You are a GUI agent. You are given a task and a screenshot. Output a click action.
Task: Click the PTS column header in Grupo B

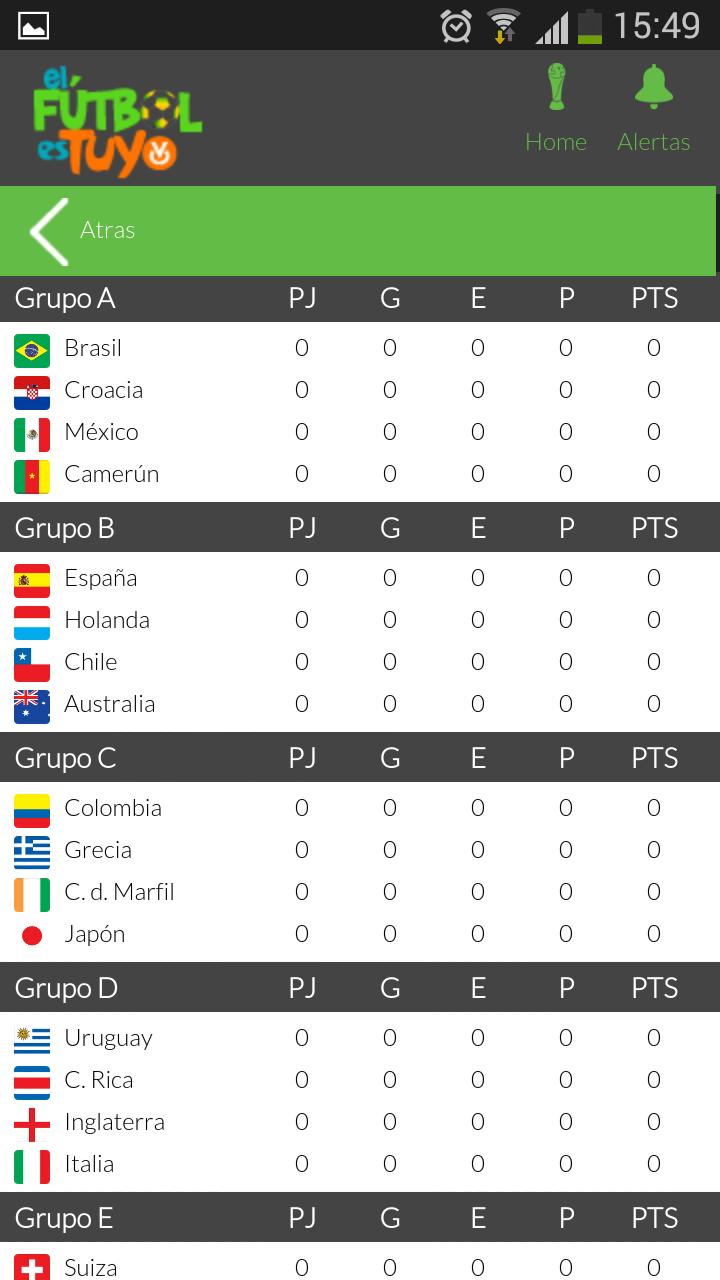(x=654, y=527)
